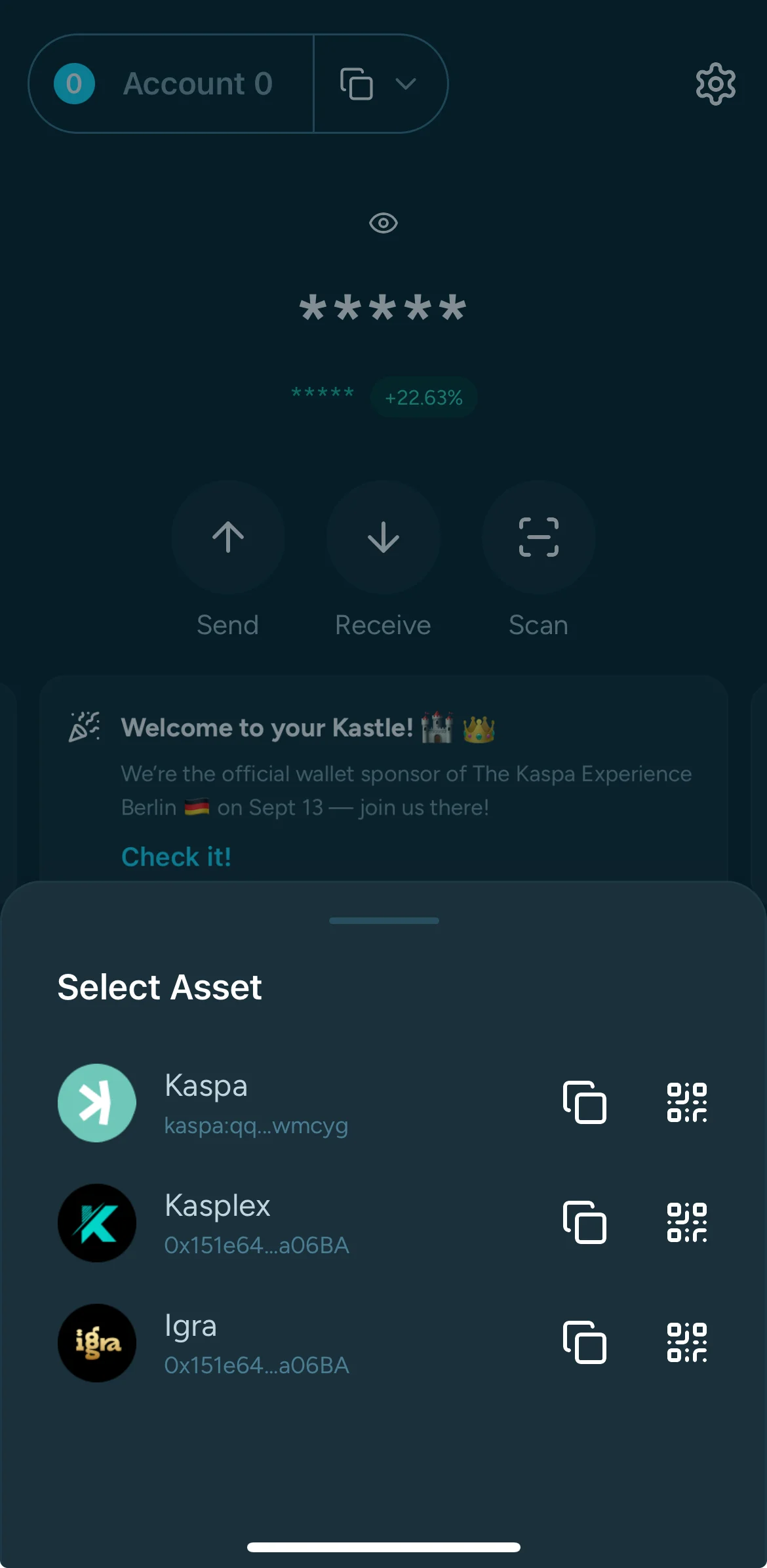The height and width of the screenshot is (1568, 767).
Task: Copy the account address near Account 0
Action: coord(356,83)
